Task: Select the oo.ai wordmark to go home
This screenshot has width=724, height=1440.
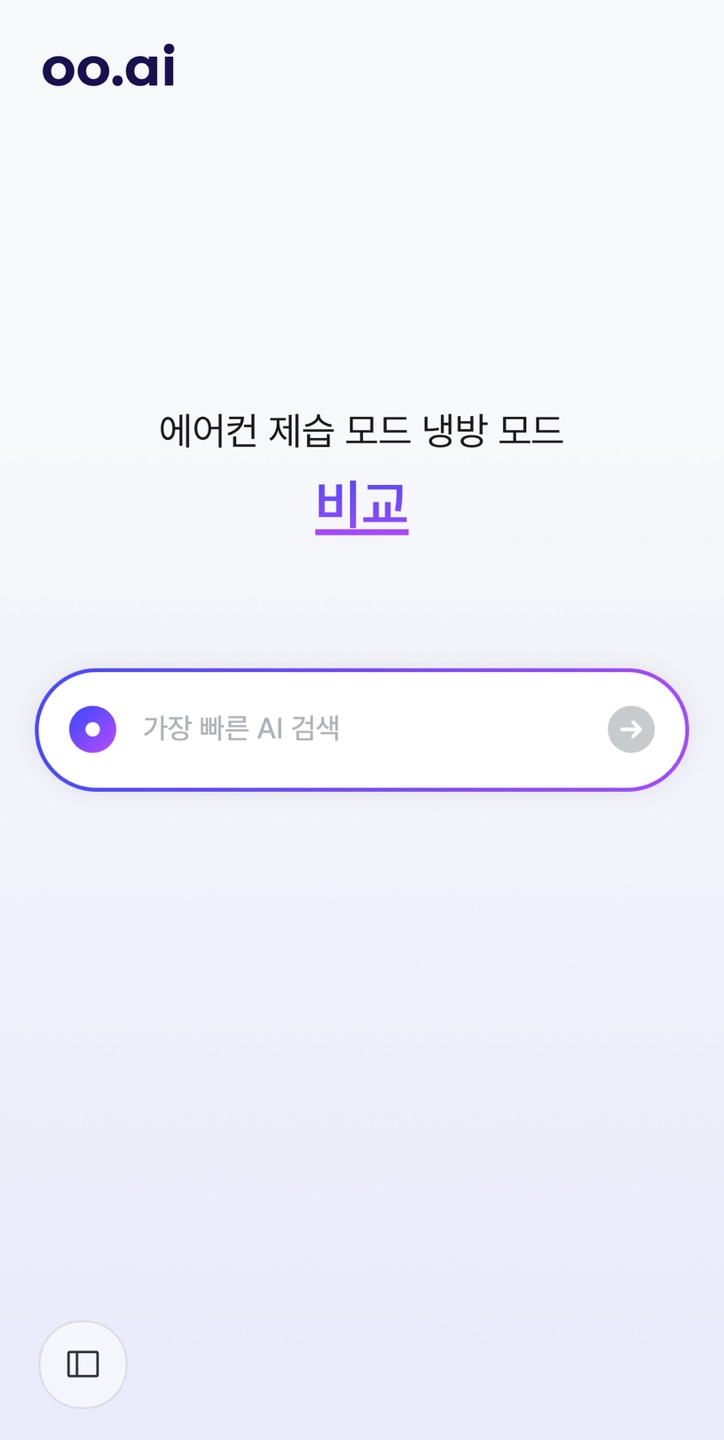Action: (x=110, y=68)
